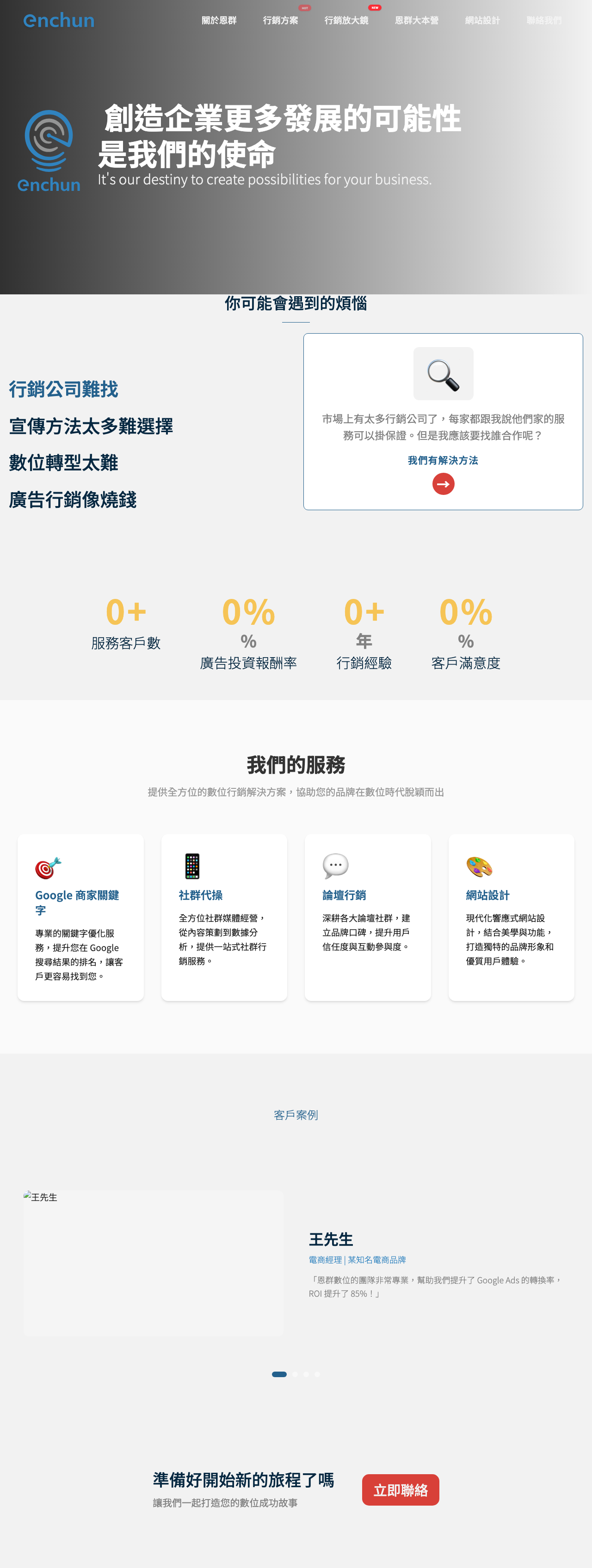Tap the red arrow under 我們有解決方法

(443, 484)
